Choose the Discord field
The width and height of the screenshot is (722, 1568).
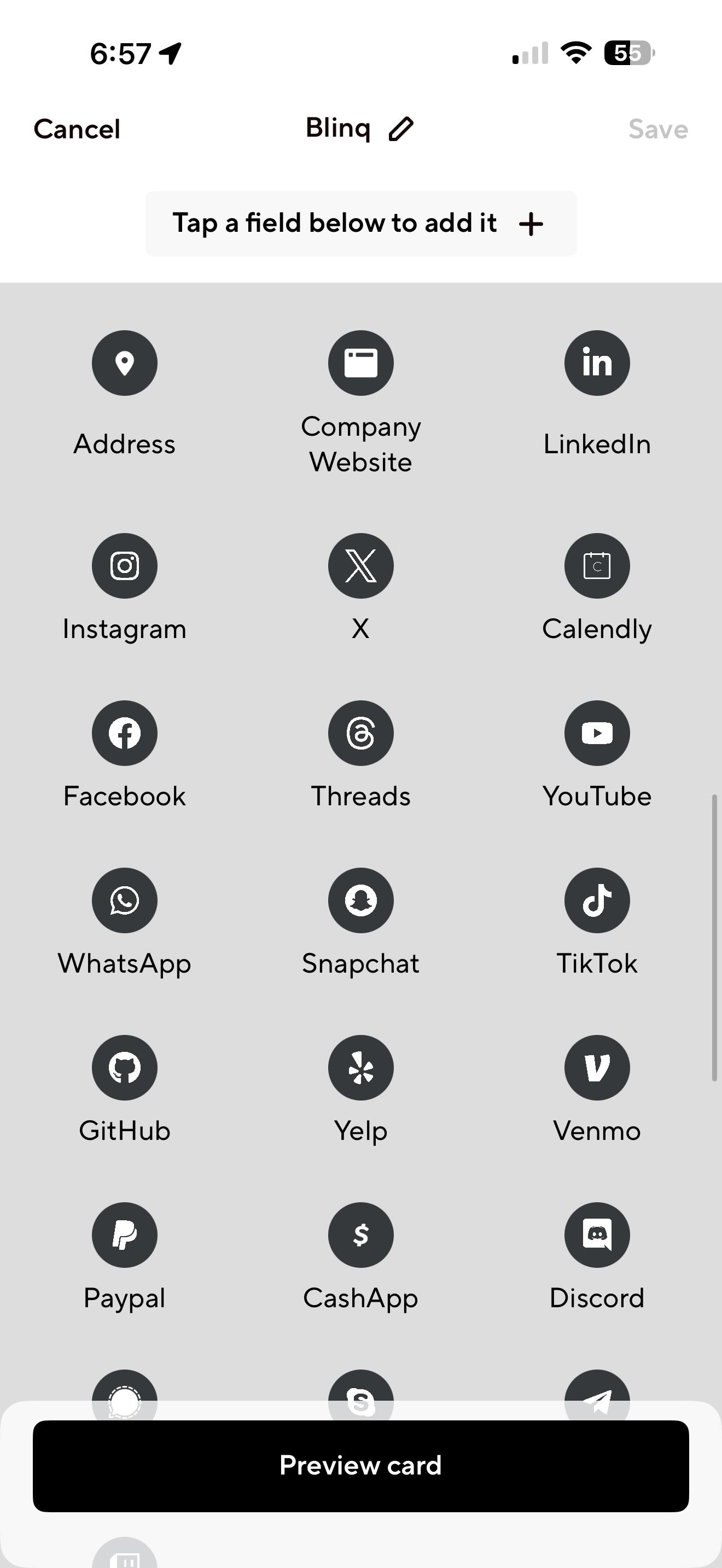coord(597,1236)
